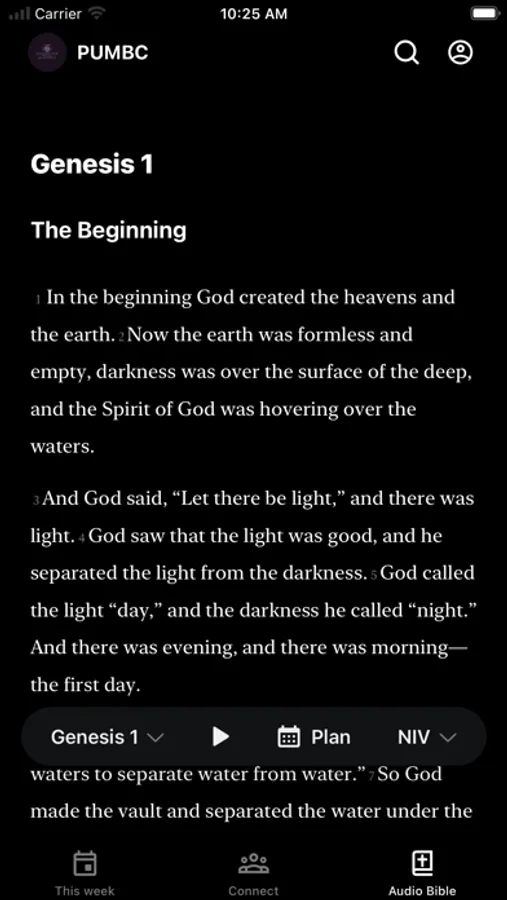Expand the Genesis 1 chapter selector
The width and height of the screenshot is (507, 900).
[107, 737]
